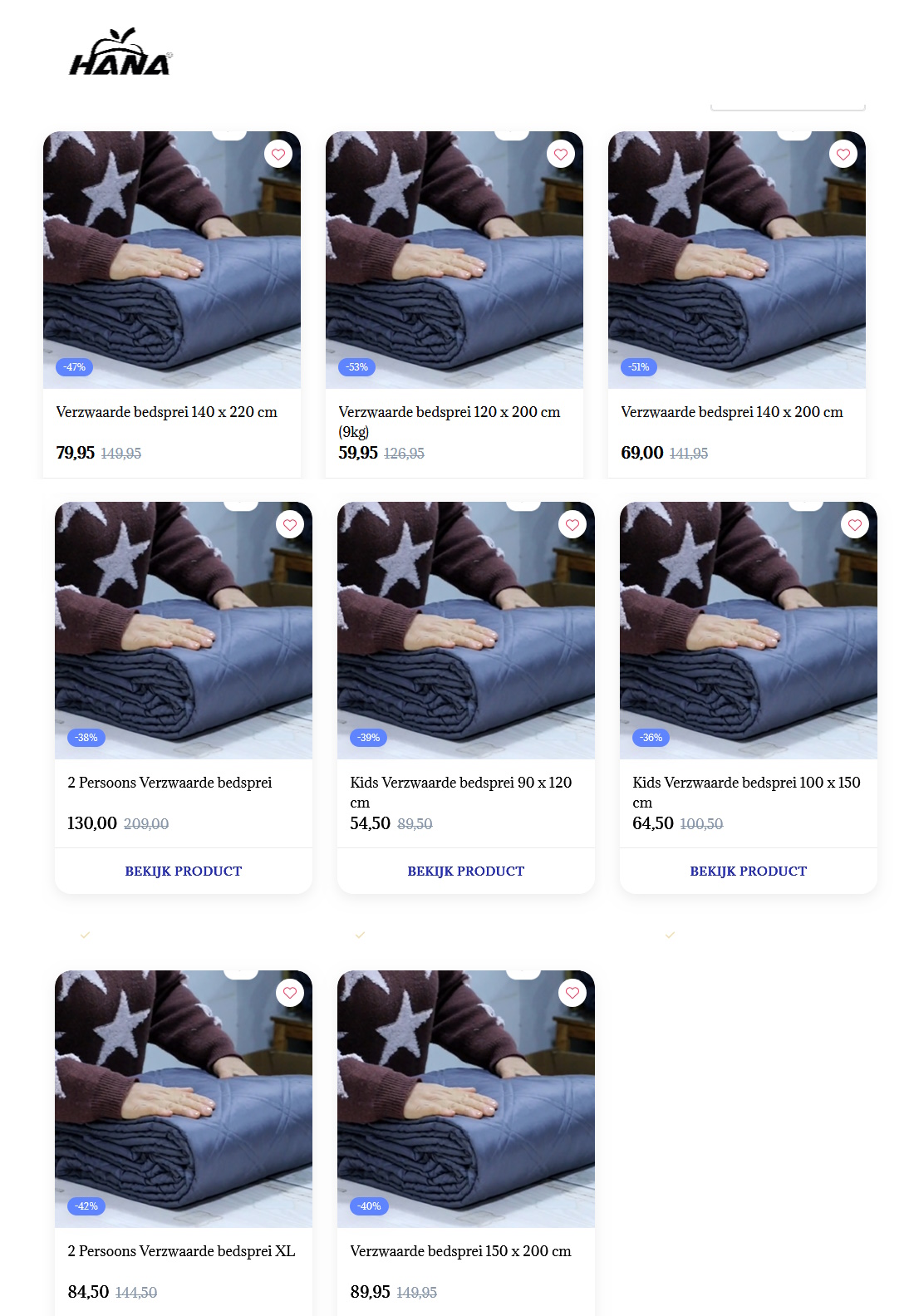Viewport: 909px width, 1316px height.
Task: Like the 2 Persoons Verzwaarde bedsprei heart icon
Action: 290,524
